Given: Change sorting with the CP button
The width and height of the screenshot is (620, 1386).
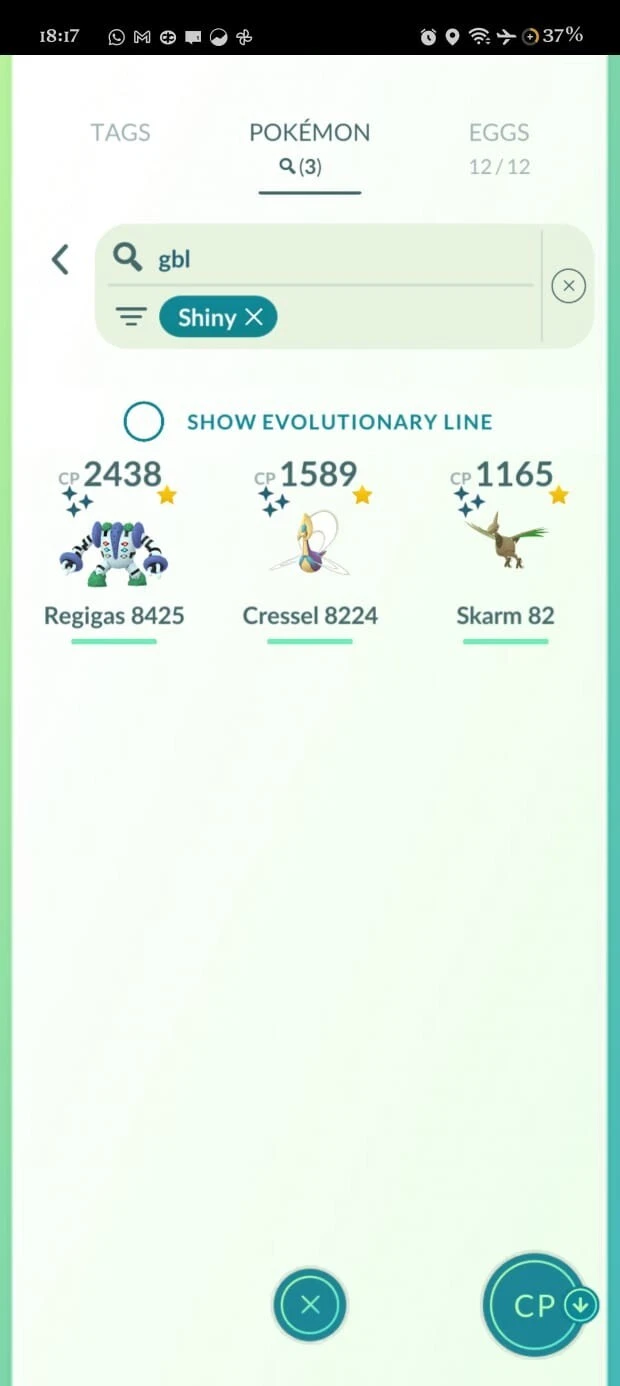Looking at the screenshot, I should pos(535,1305).
